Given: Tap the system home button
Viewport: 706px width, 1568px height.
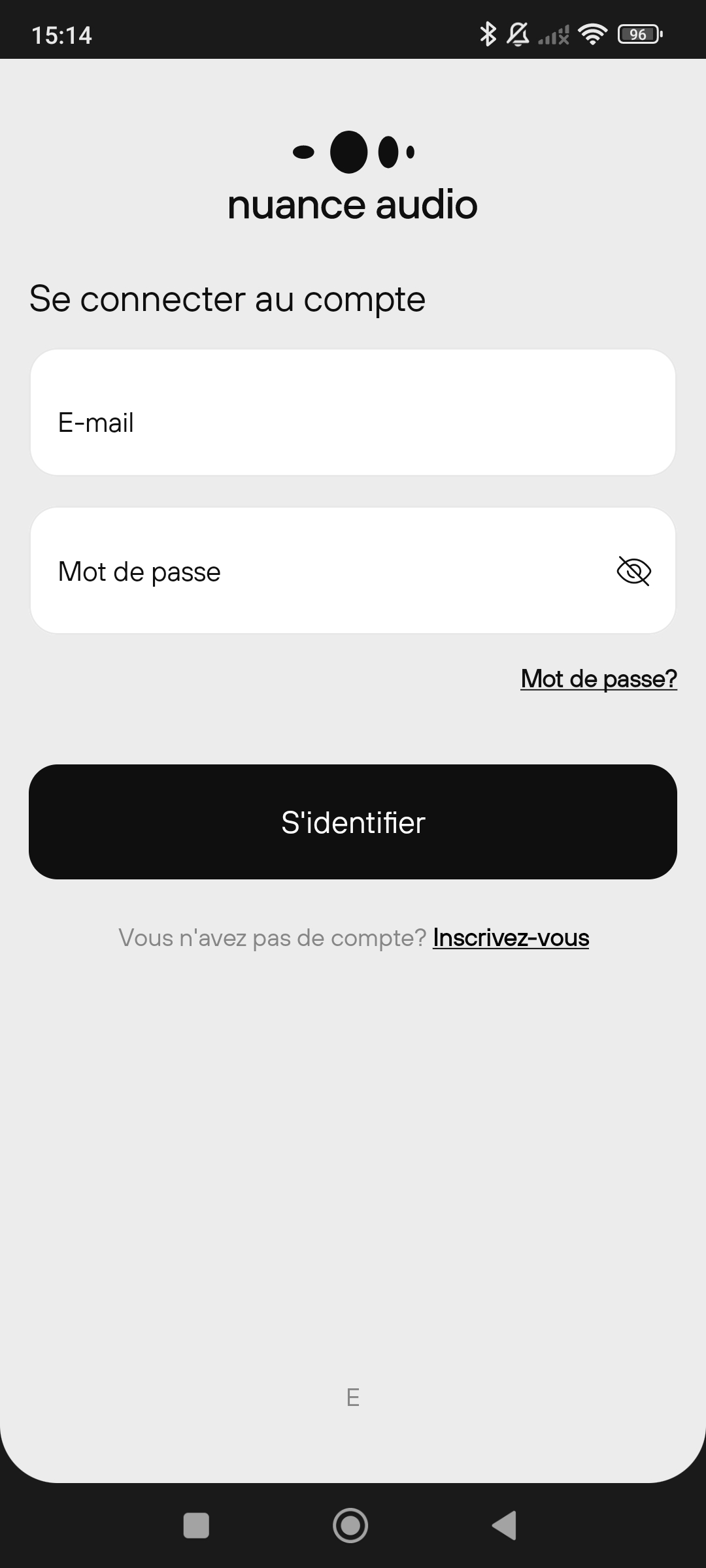Looking at the screenshot, I should tap(350, 1526).
